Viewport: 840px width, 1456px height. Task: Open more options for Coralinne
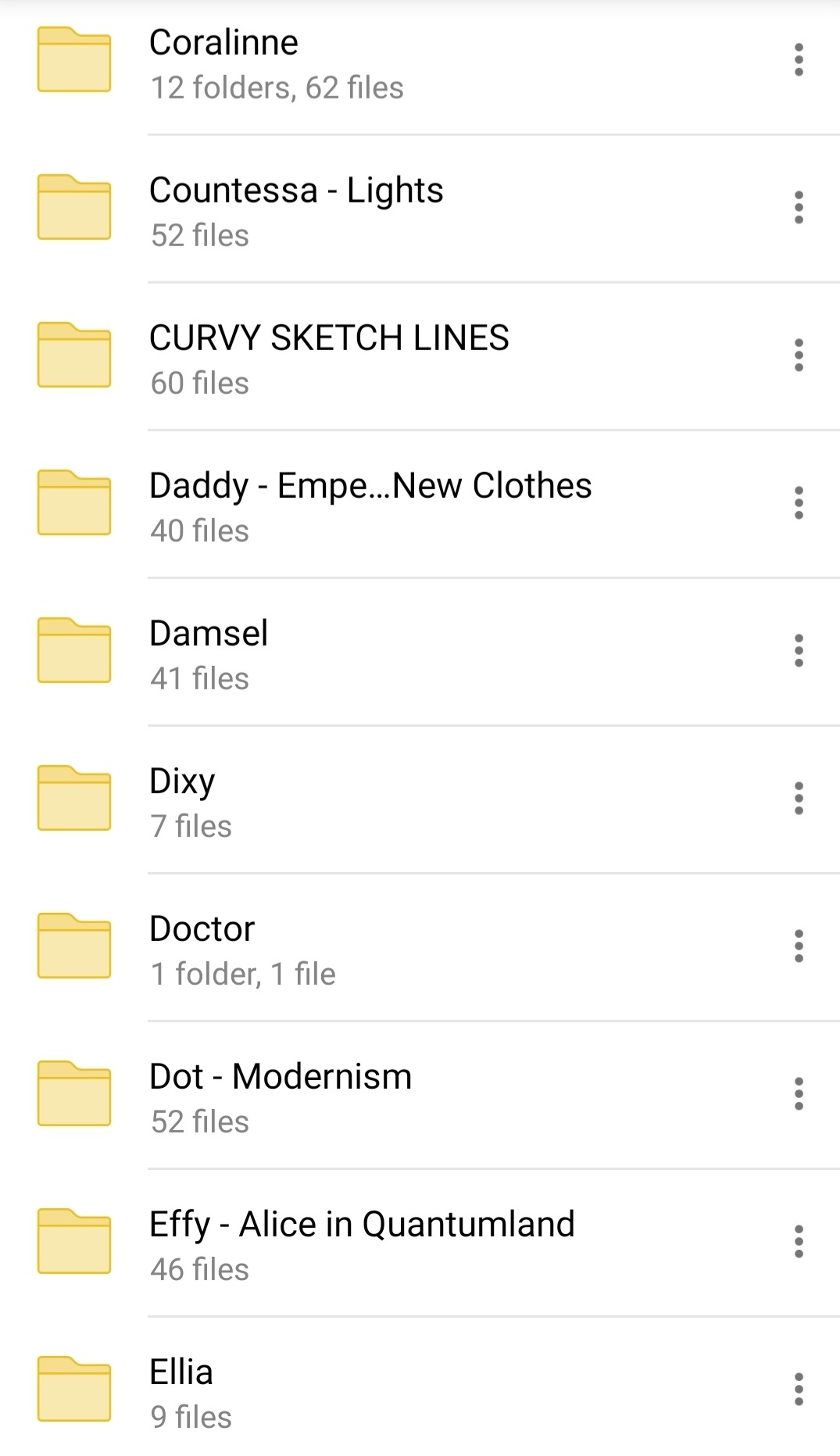point(798,60)
